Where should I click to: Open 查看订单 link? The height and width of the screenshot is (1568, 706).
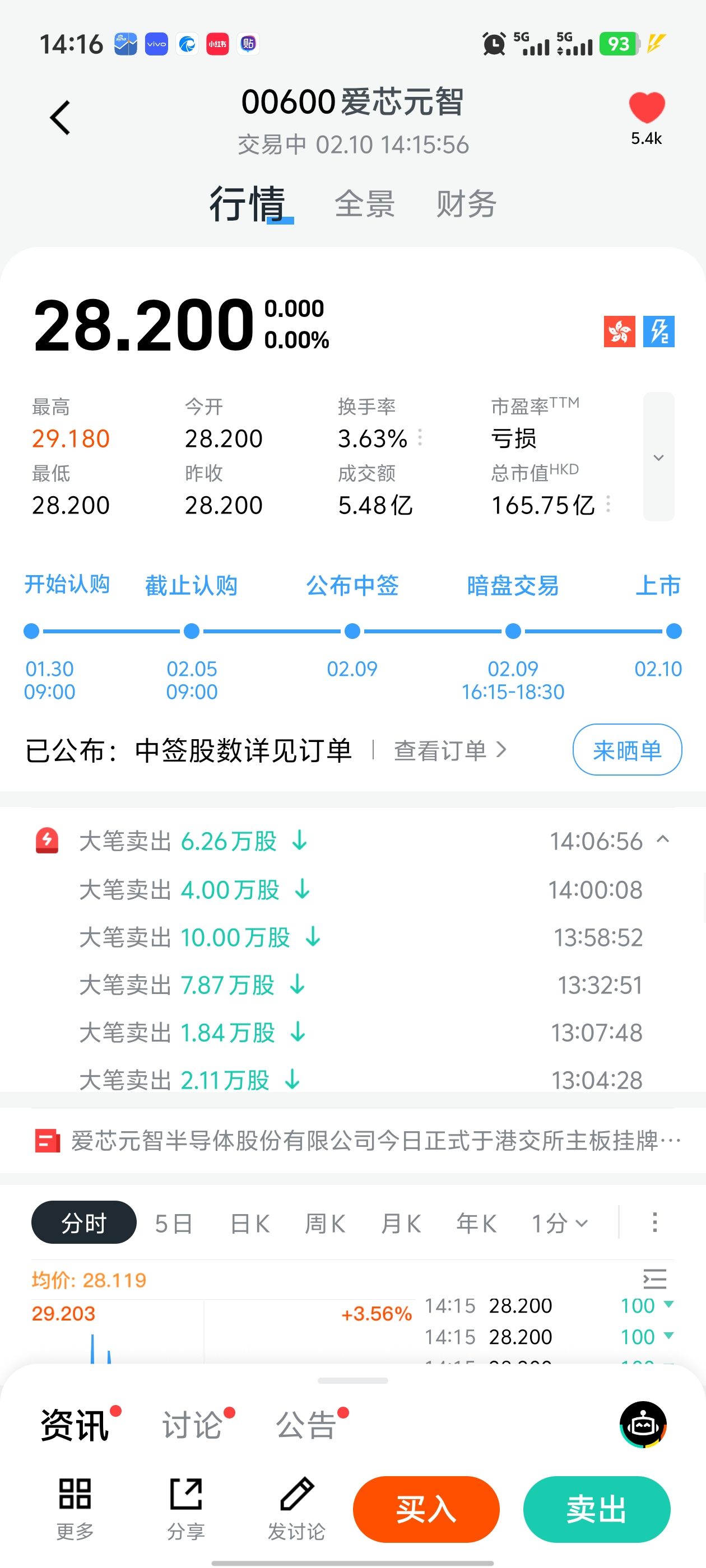[449, 750]
